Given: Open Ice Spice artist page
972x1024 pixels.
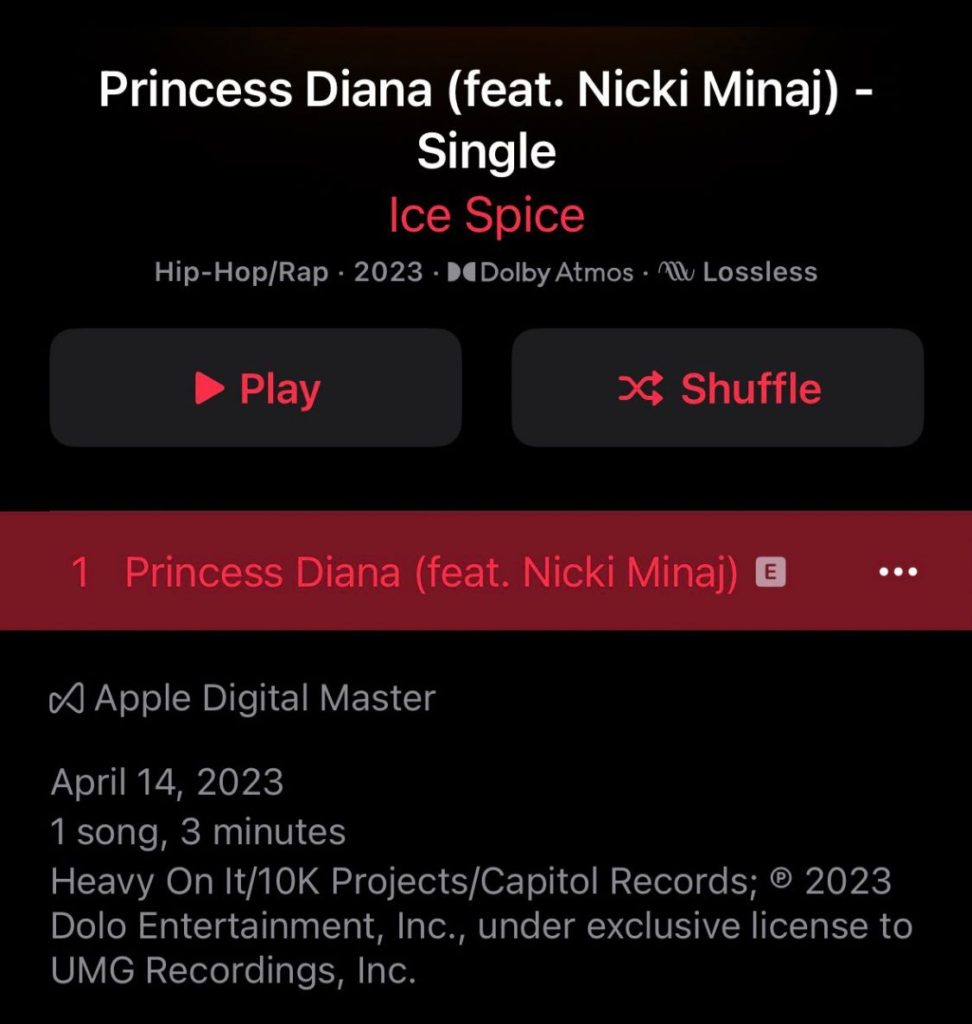Looking at the screenshot, I should click(486, 215).
